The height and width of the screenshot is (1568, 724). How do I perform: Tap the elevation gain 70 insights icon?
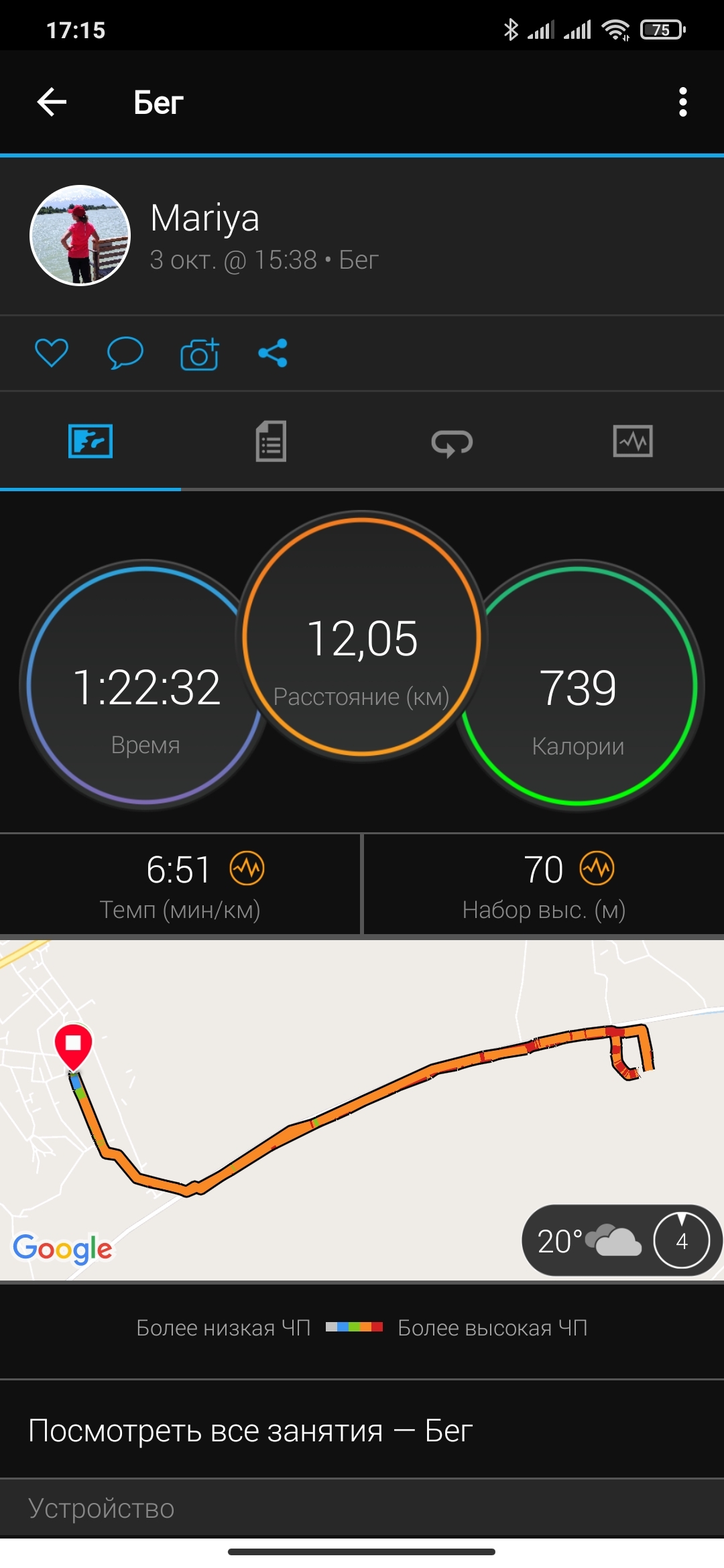(x=597, y=869)
